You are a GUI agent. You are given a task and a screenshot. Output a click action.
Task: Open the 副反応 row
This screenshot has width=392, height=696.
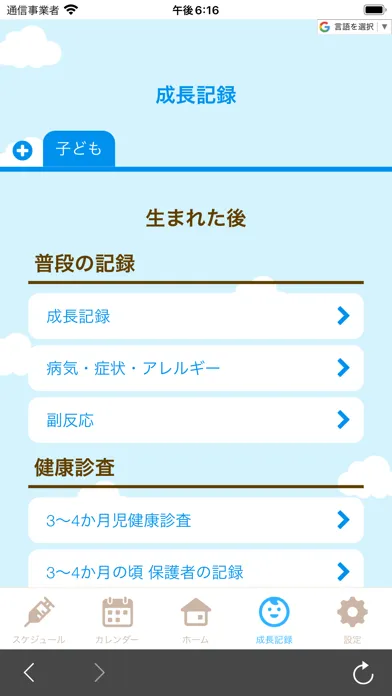196,419
